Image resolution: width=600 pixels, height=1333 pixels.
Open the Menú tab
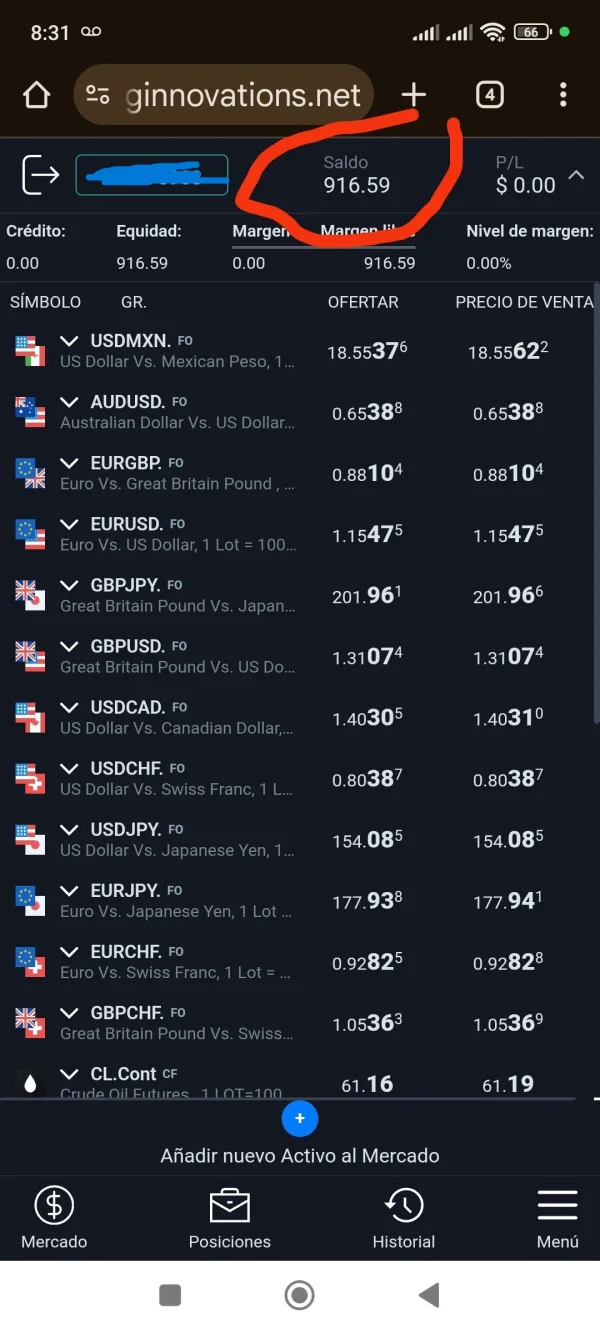point(558,1219)
